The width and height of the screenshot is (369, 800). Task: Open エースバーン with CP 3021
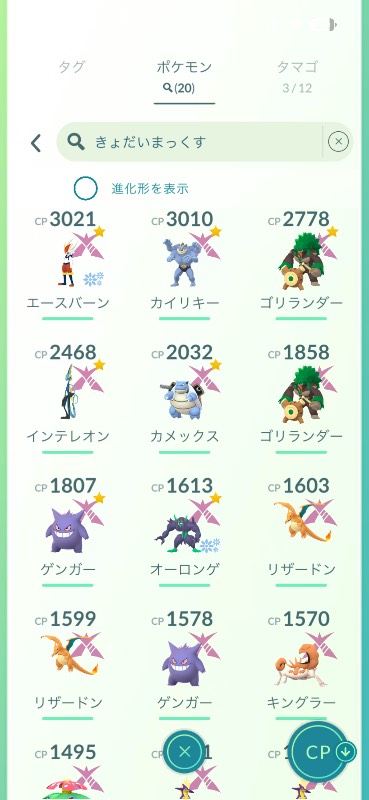[x=68, y=265]
